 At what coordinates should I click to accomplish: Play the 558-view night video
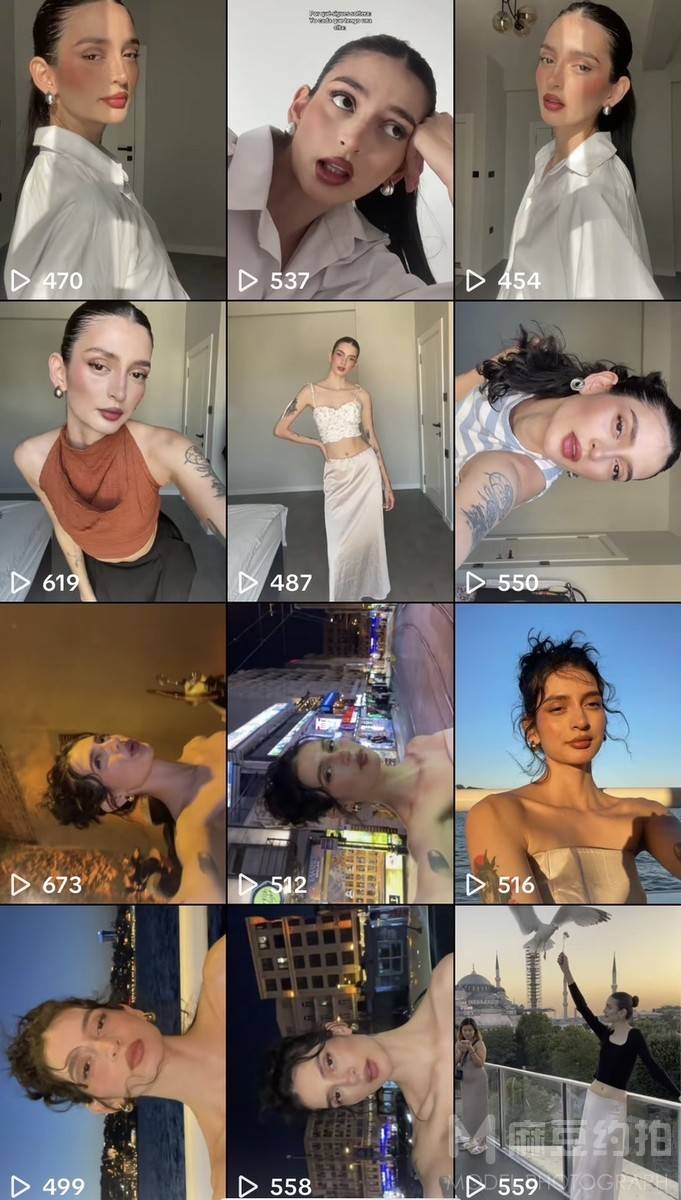point(340,1052)
